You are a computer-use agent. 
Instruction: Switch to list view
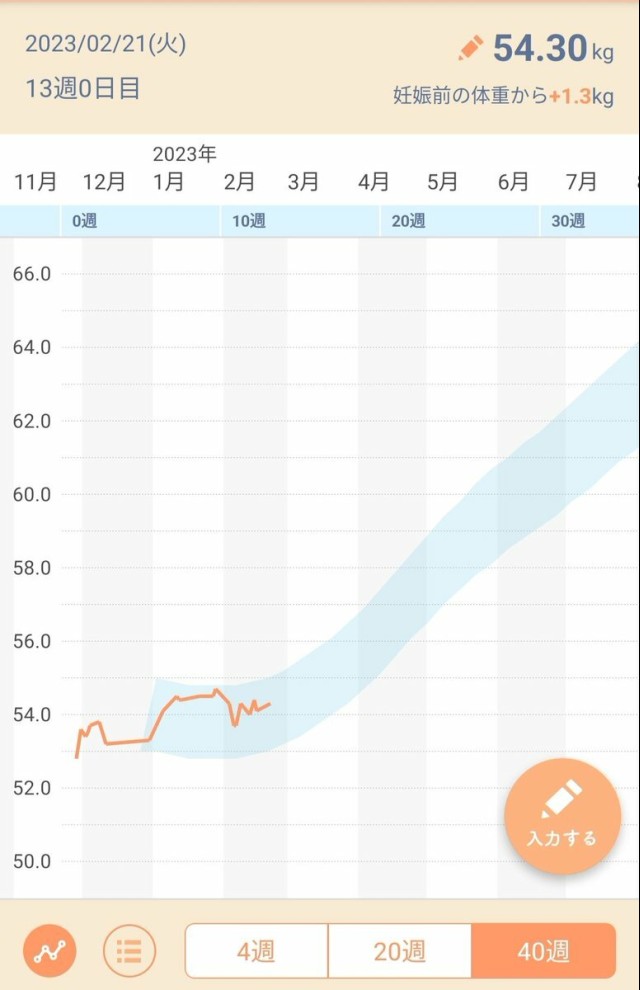pyautogui.click(x=129, y=950)
